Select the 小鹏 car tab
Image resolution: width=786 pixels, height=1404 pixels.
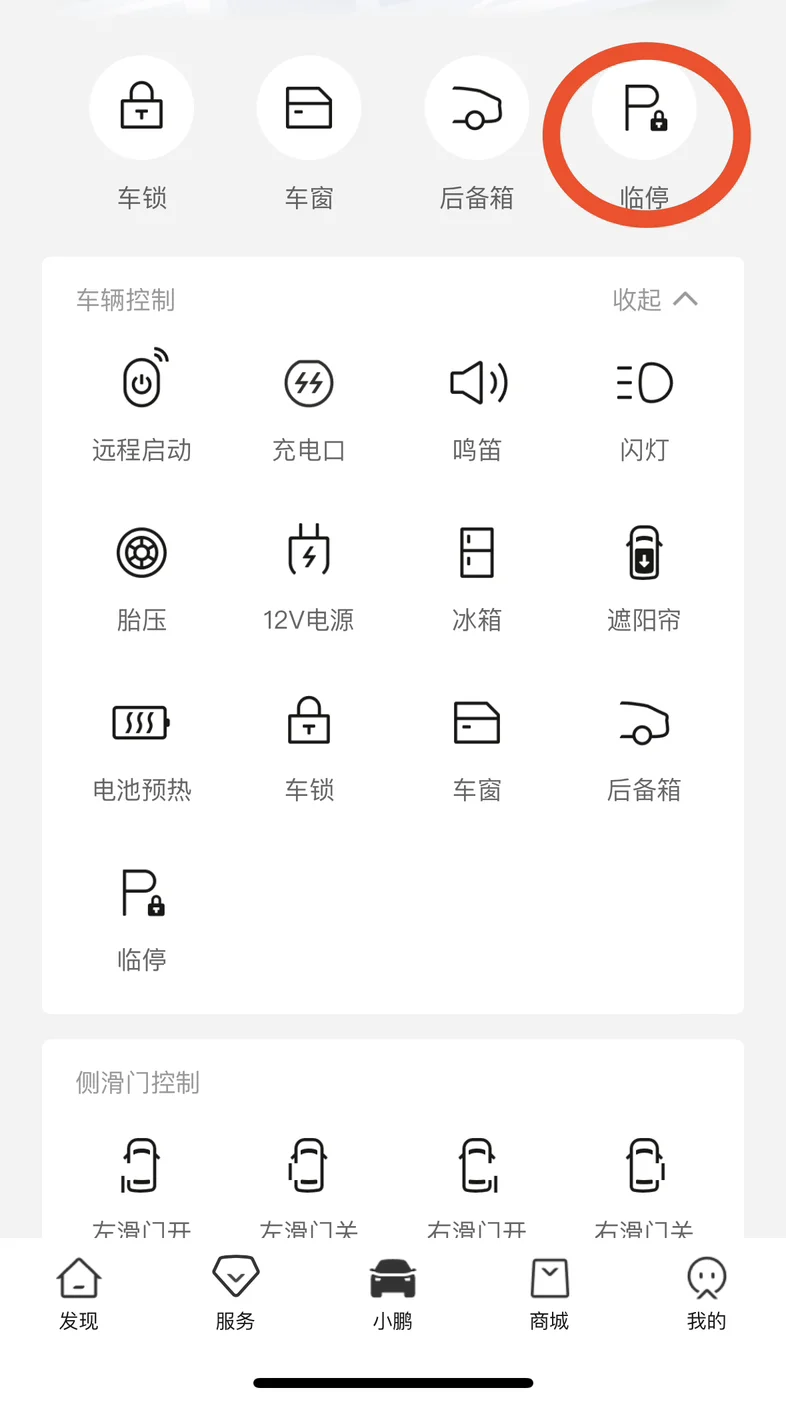pos(393,1295)
